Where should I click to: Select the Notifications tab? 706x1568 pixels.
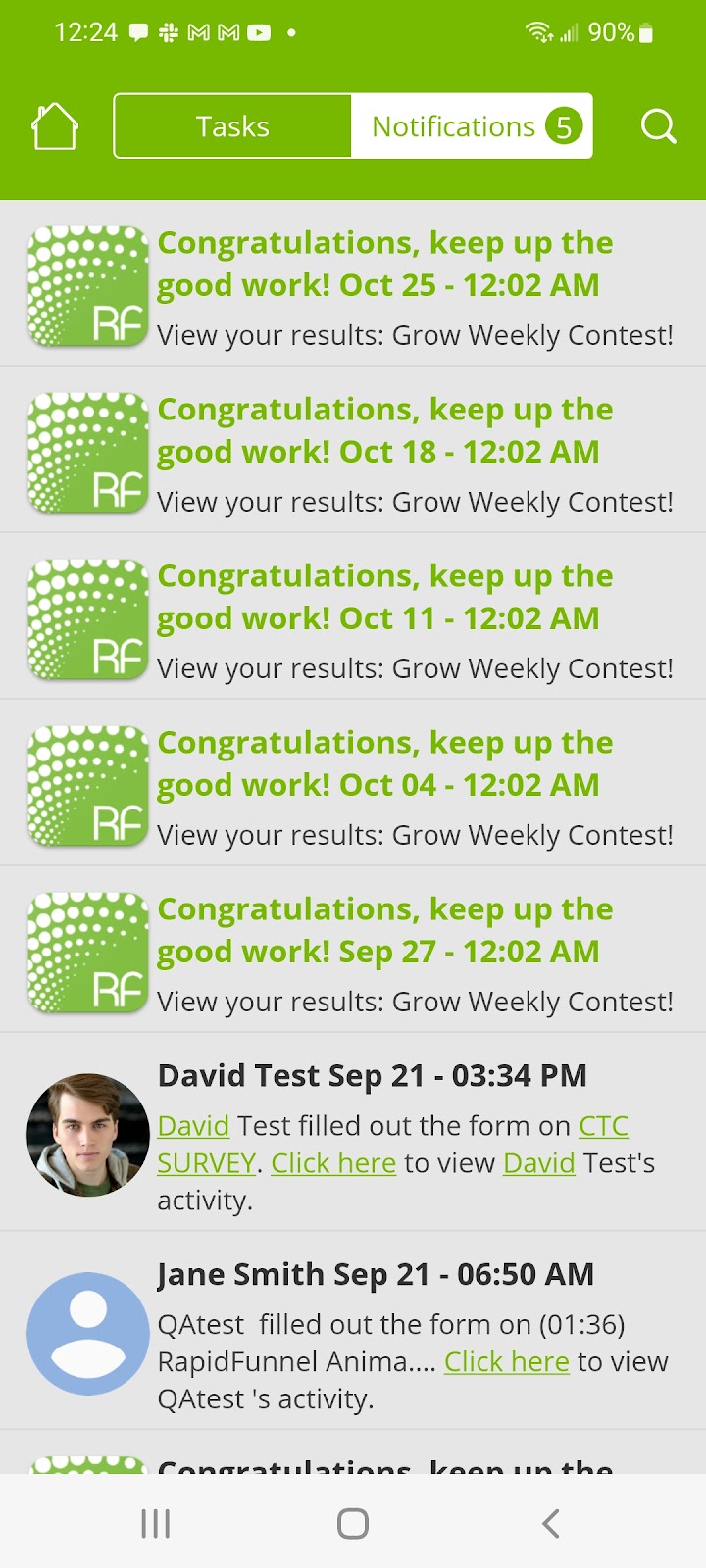pos(472,126)
